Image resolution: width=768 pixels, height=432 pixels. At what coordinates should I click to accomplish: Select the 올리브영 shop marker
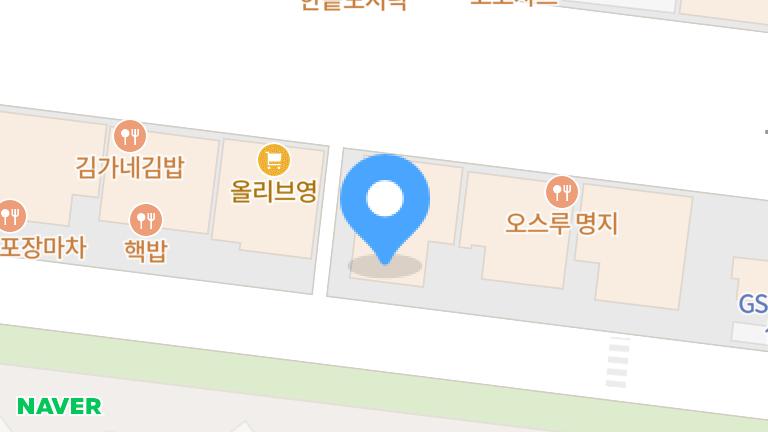274,159
